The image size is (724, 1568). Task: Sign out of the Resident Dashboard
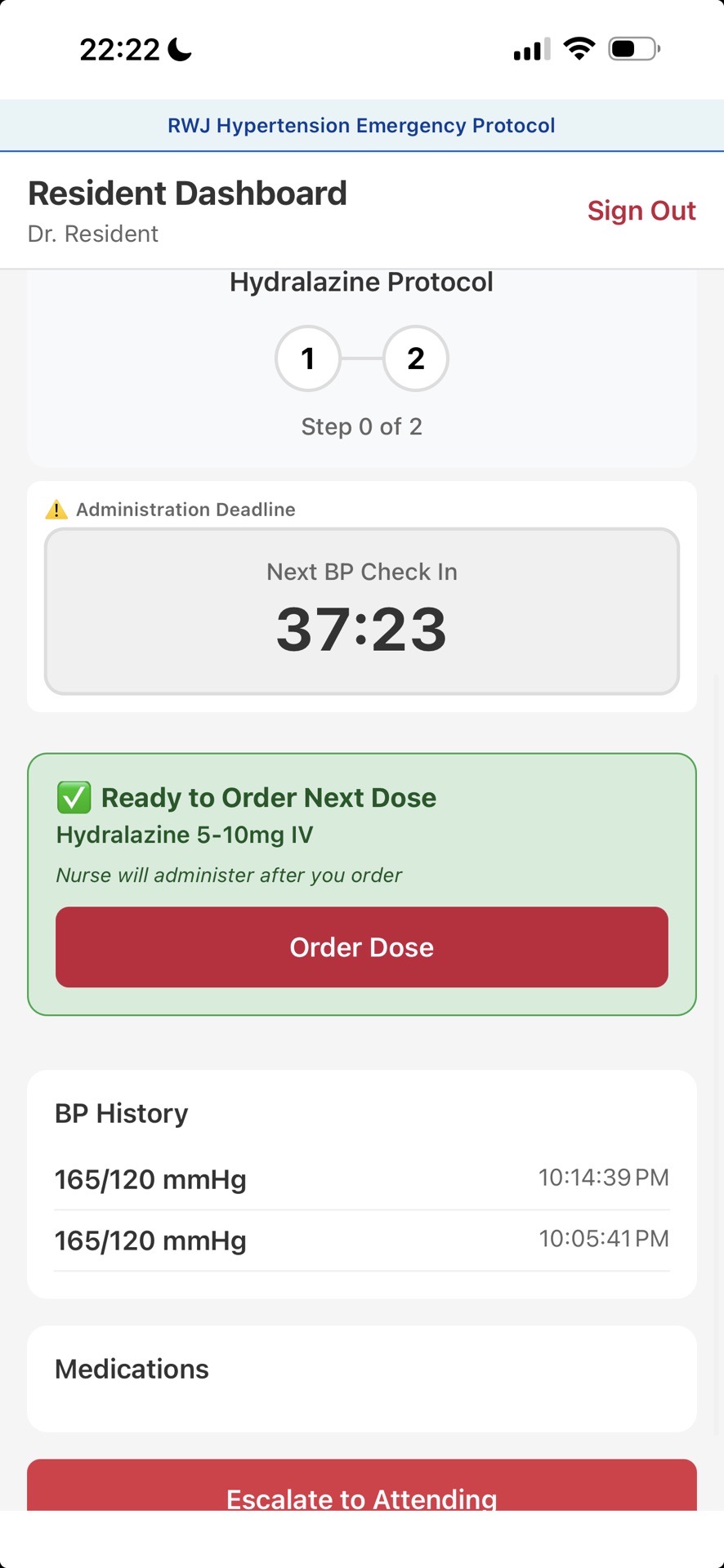click(x=641, y=211)
